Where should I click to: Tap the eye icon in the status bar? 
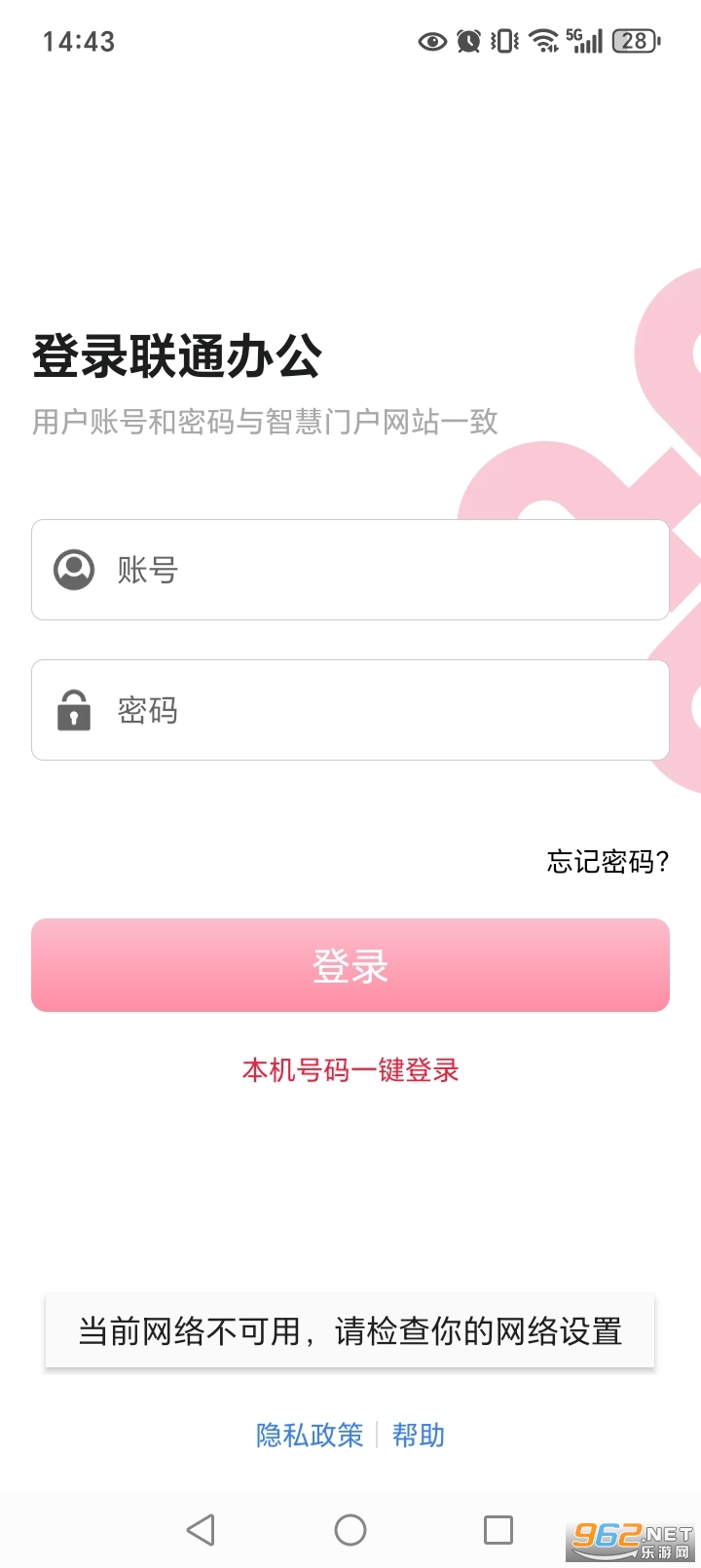[x=431, y=41]
